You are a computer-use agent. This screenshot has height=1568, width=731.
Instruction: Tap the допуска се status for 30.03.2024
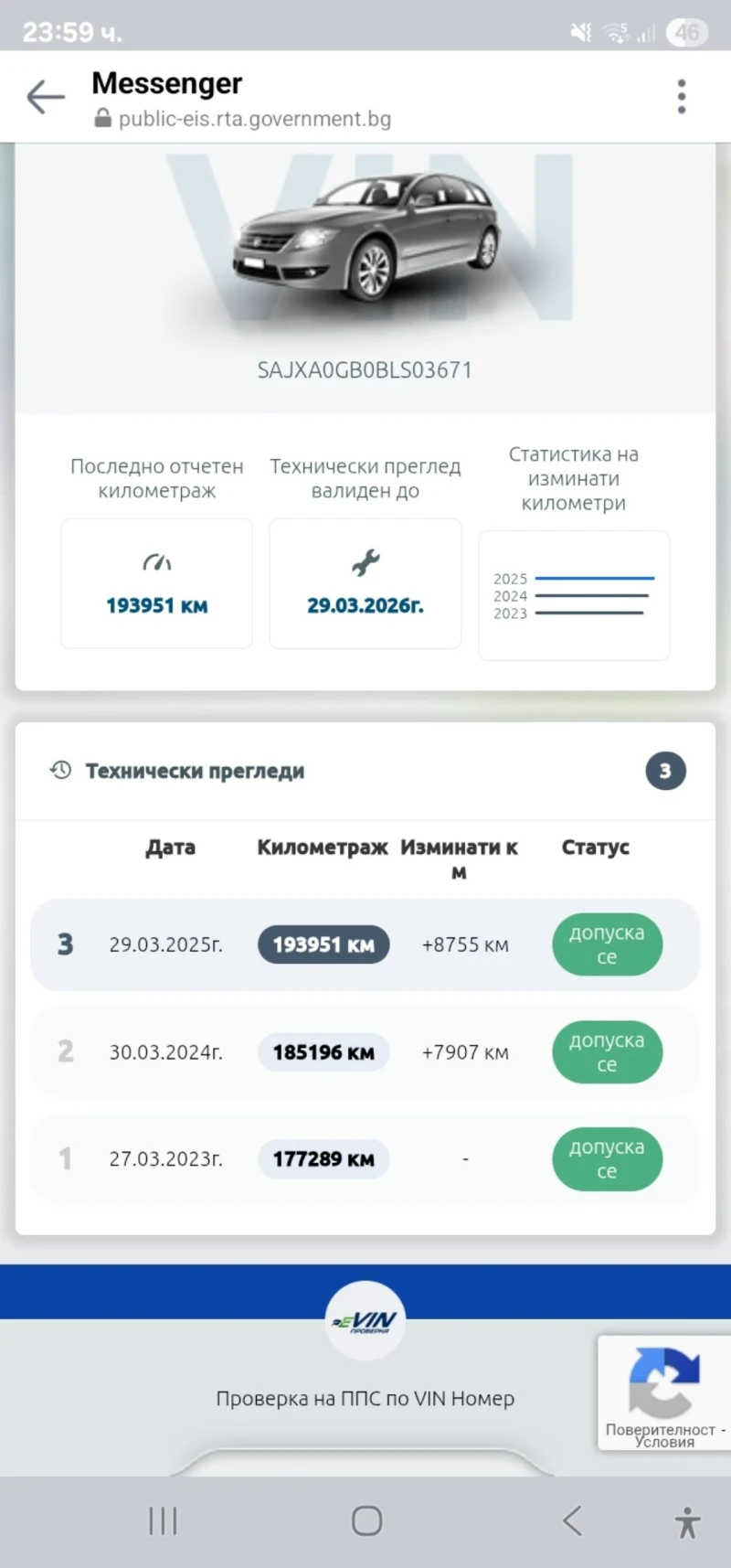click(607, 1051)
